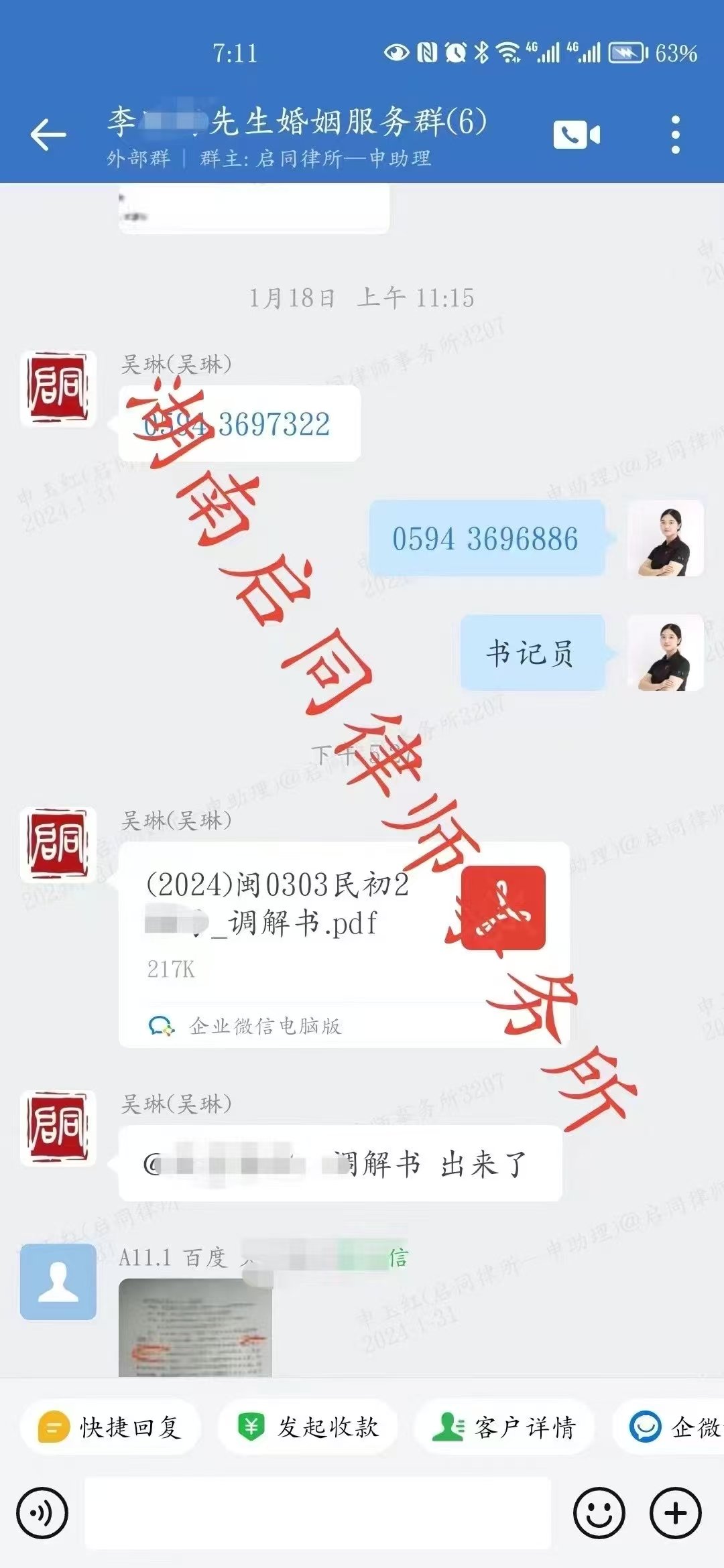Open the three-dot overflow menu
This screenshot has width=724, height=1568.
(675, 135)
